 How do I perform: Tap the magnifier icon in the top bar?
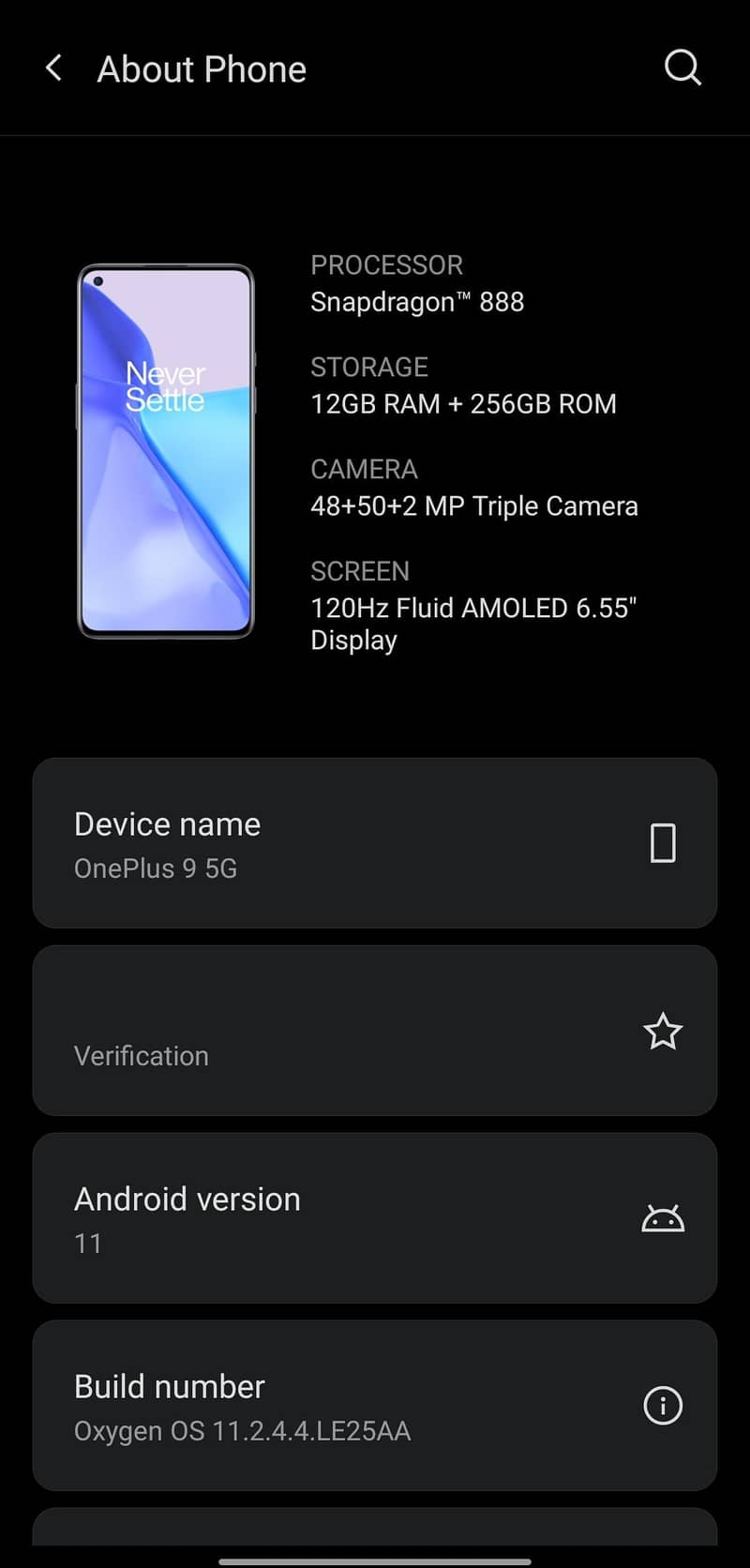[682, 68]
